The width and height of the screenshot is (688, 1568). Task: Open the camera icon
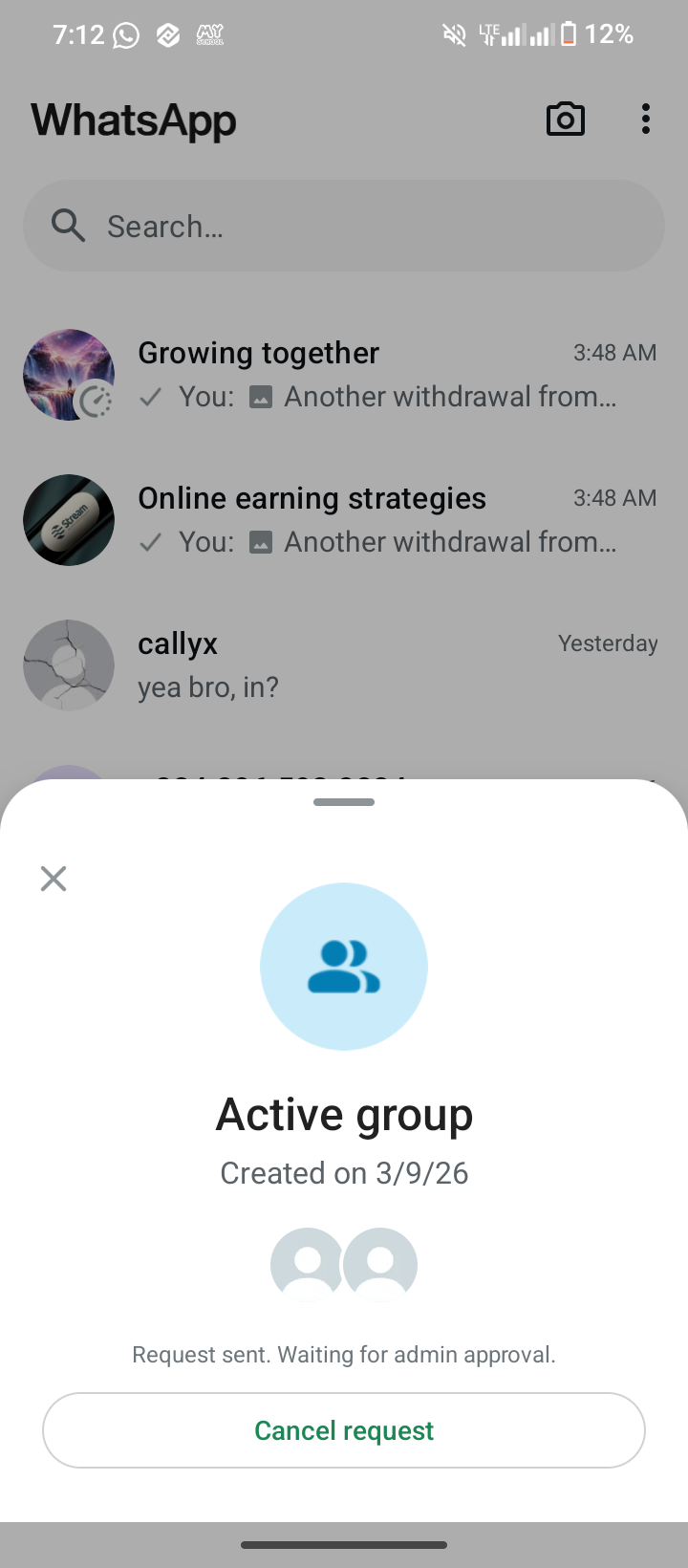coord(565,120)
